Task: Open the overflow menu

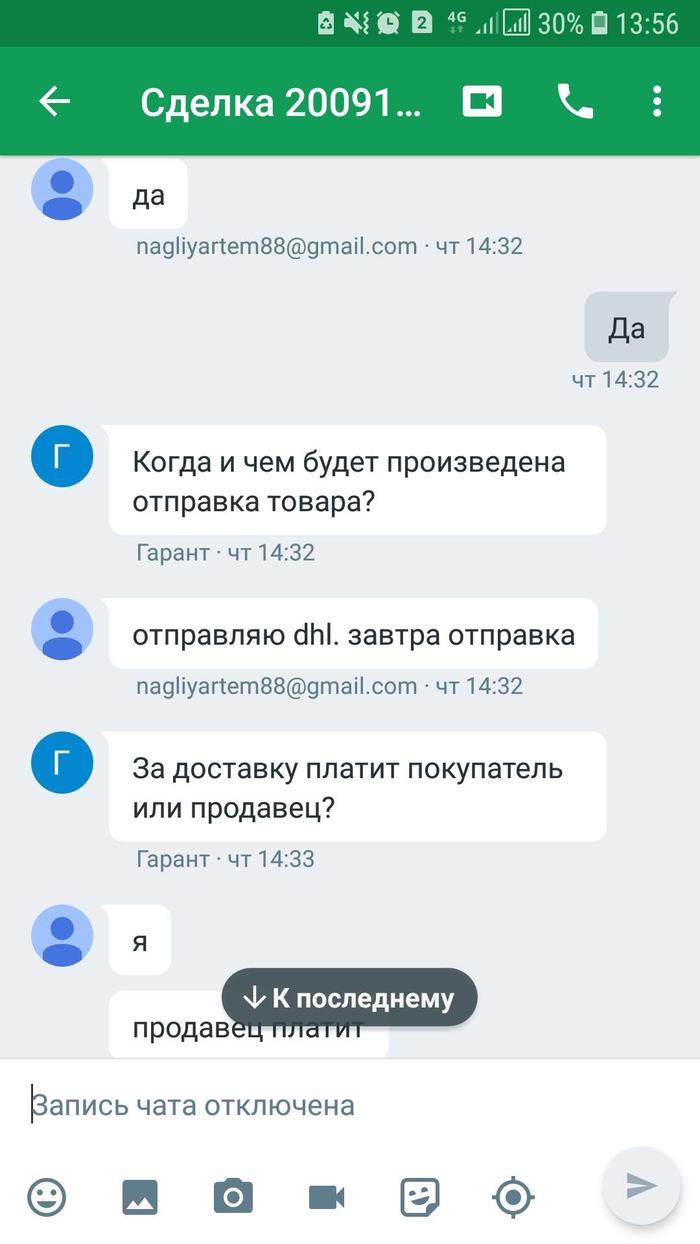Action: (x=657, y=101)
